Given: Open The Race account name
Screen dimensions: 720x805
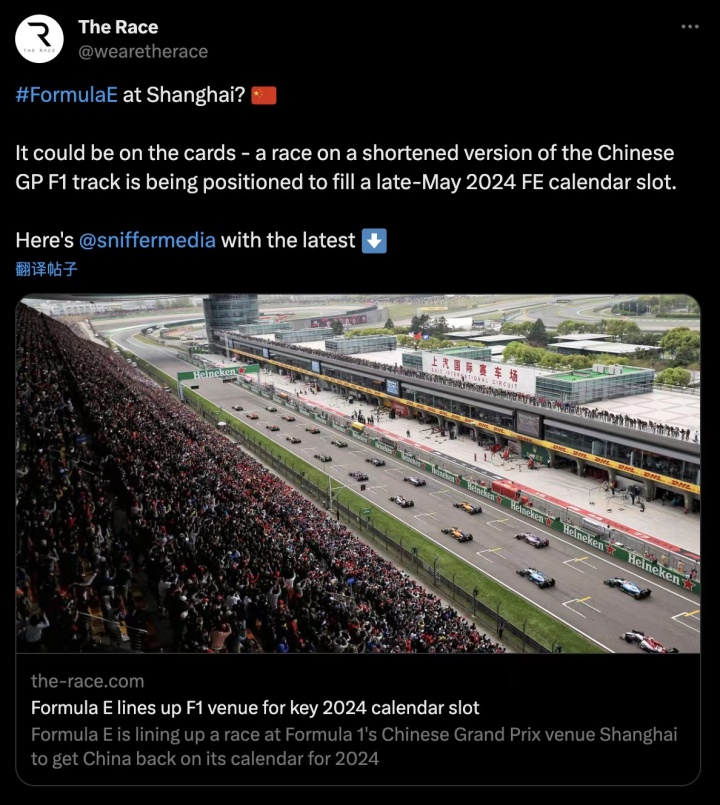Looking at the screenshot, I should (118, 27).
